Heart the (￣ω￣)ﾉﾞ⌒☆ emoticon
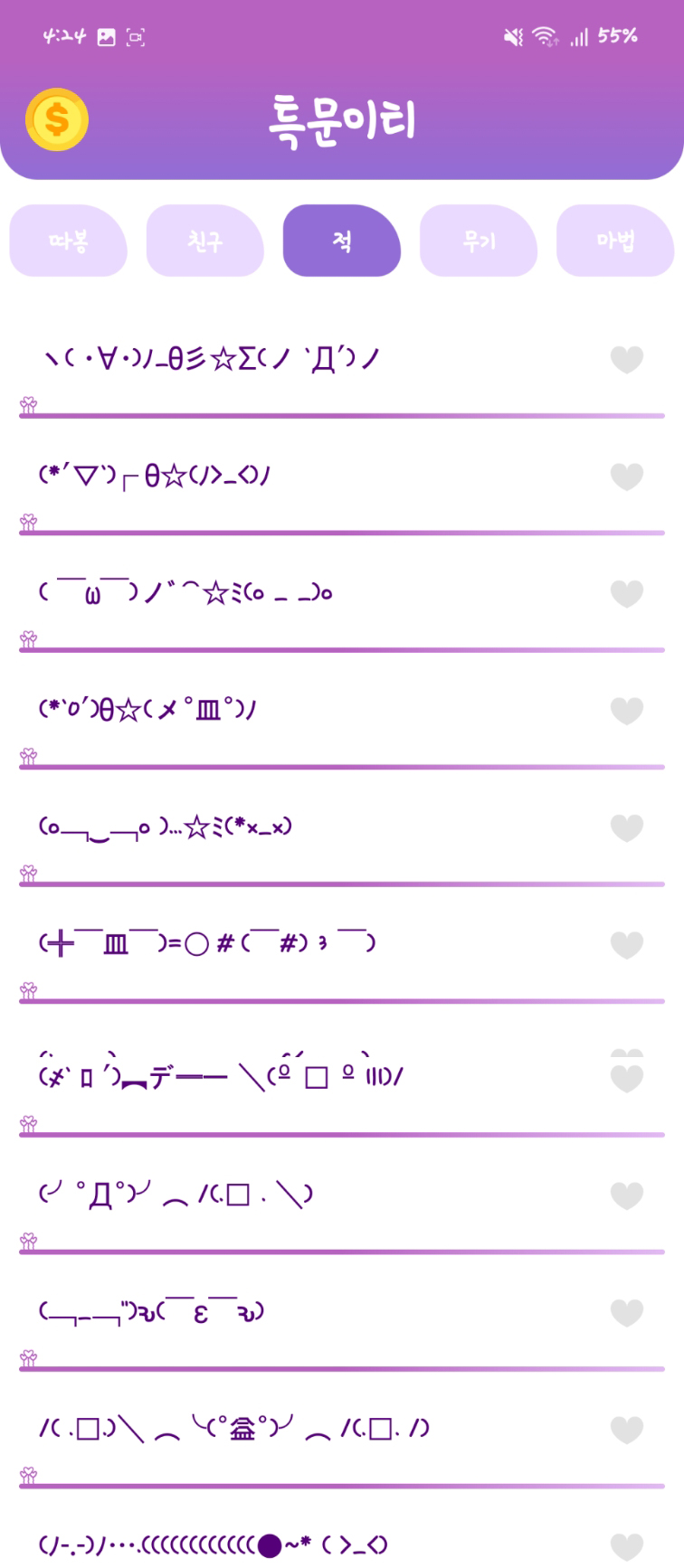Screen dimensions: 684x1568 (627, 594)
